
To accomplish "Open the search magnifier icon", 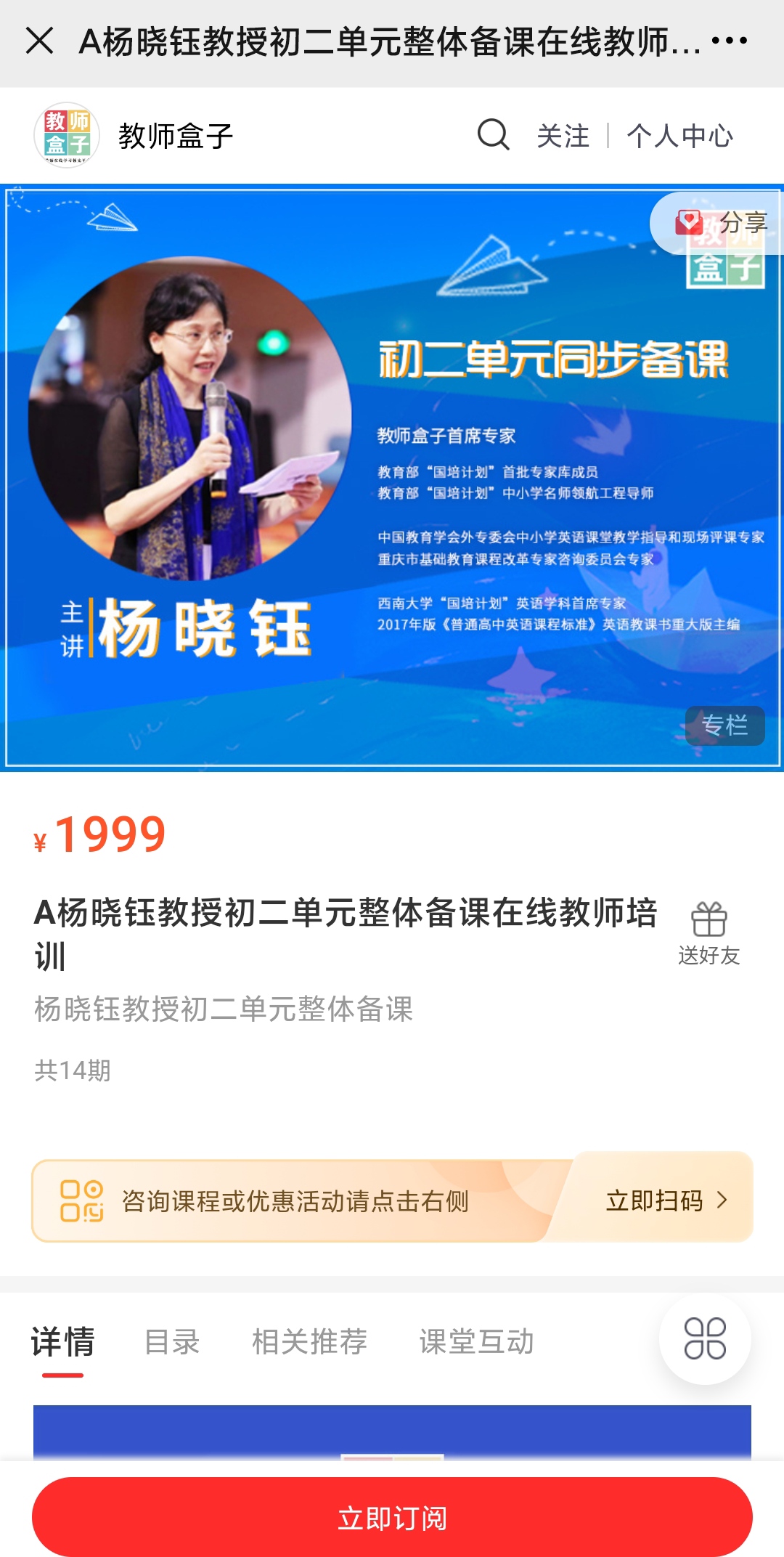I will coord(494,134).
